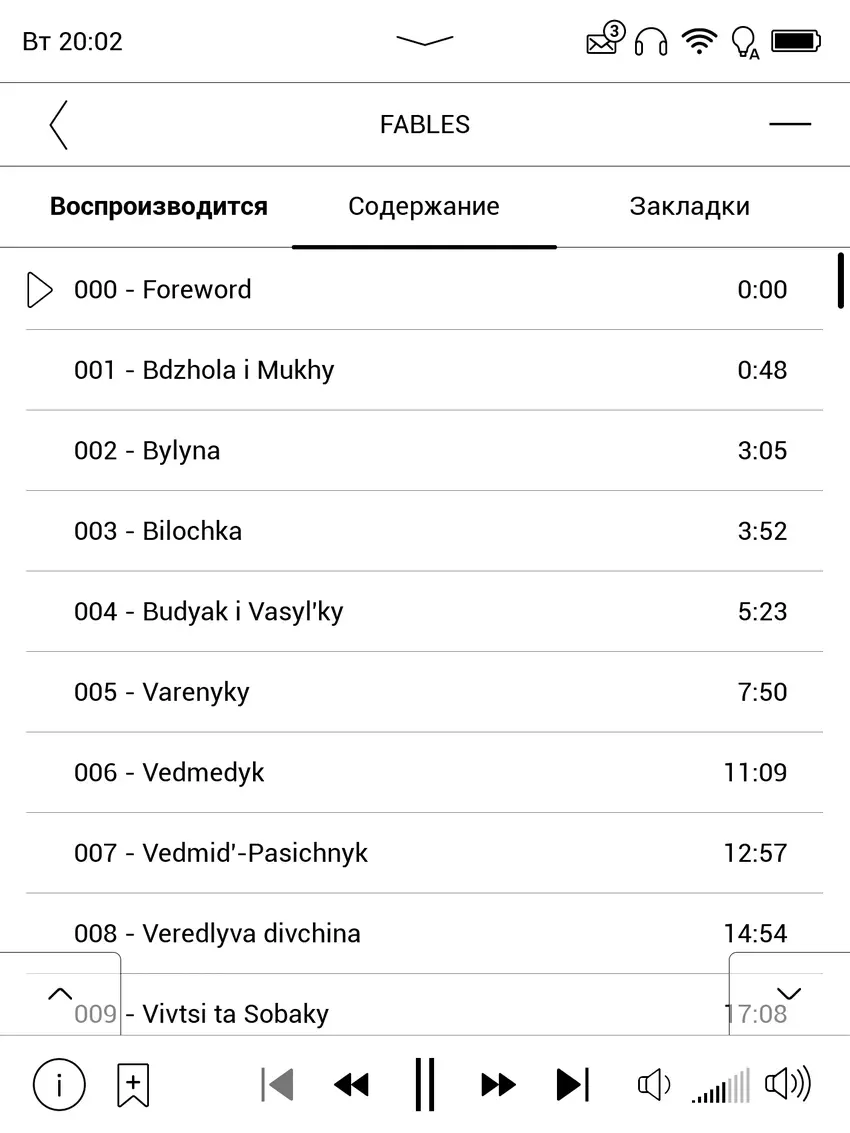Rewind the audiobook
Image resolution: width=850 pixels, height=1133 pixels.
pyautogui.click(x=351, y=1084)
